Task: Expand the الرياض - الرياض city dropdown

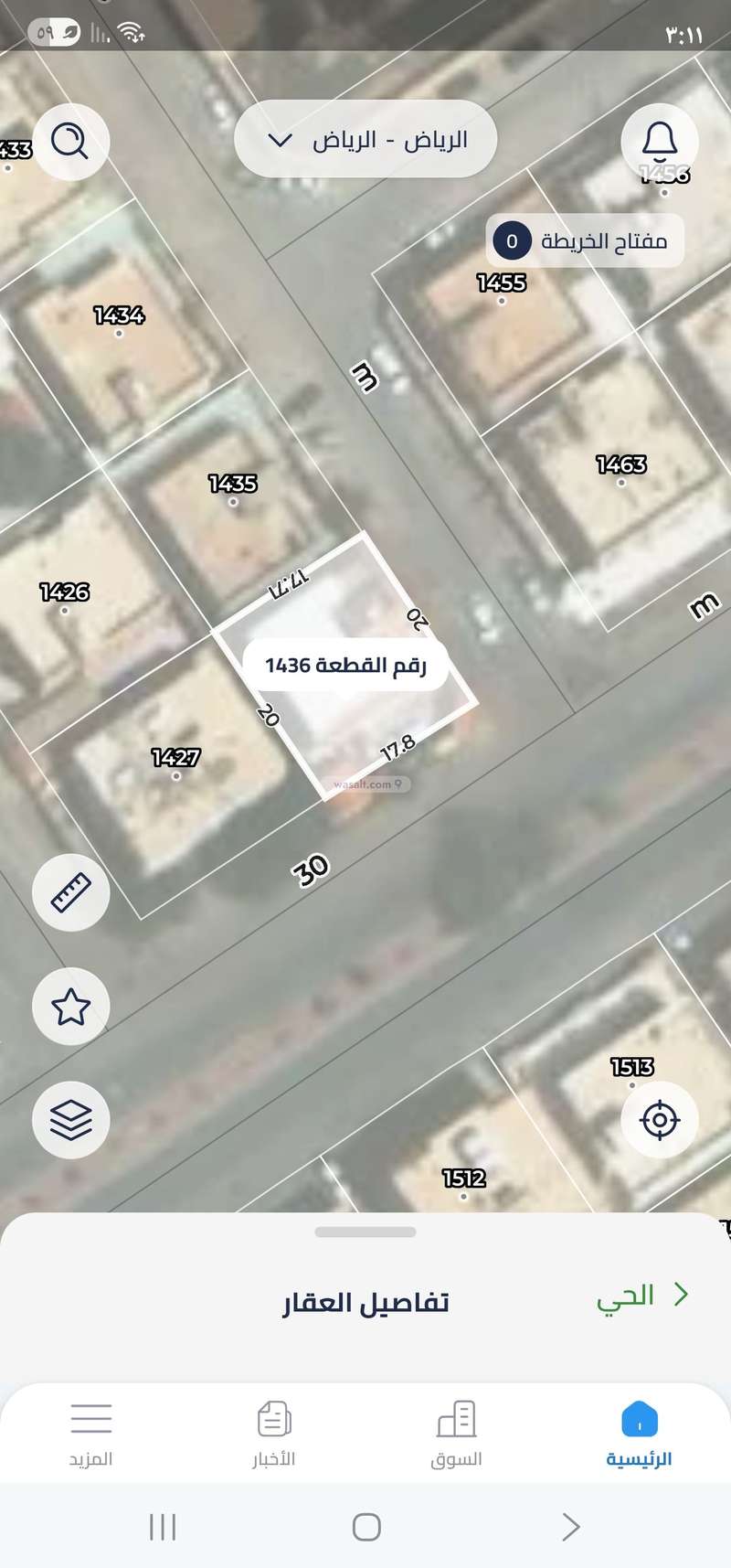Action: (365, 140)
